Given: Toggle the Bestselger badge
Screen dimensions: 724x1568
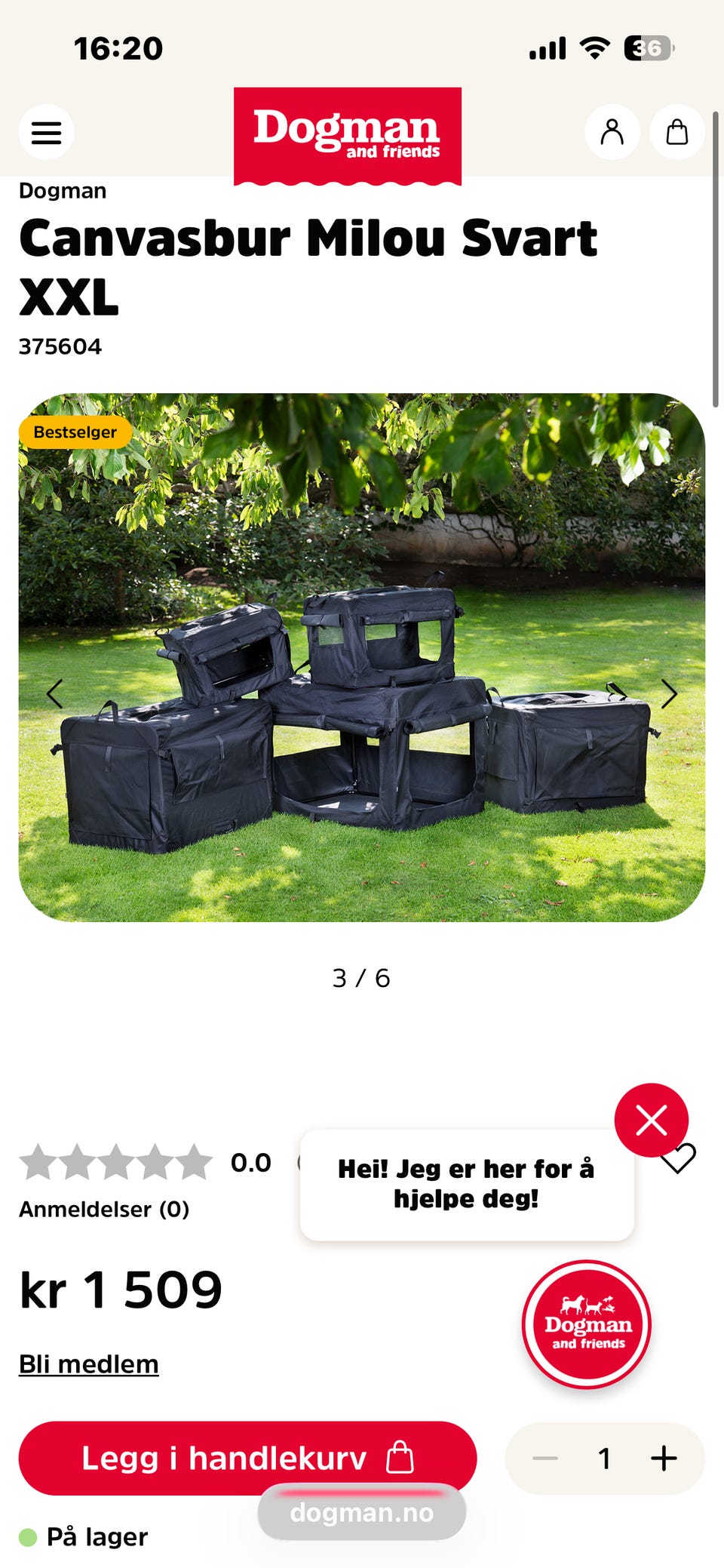Looking at the screenshot, I should 75,433.
